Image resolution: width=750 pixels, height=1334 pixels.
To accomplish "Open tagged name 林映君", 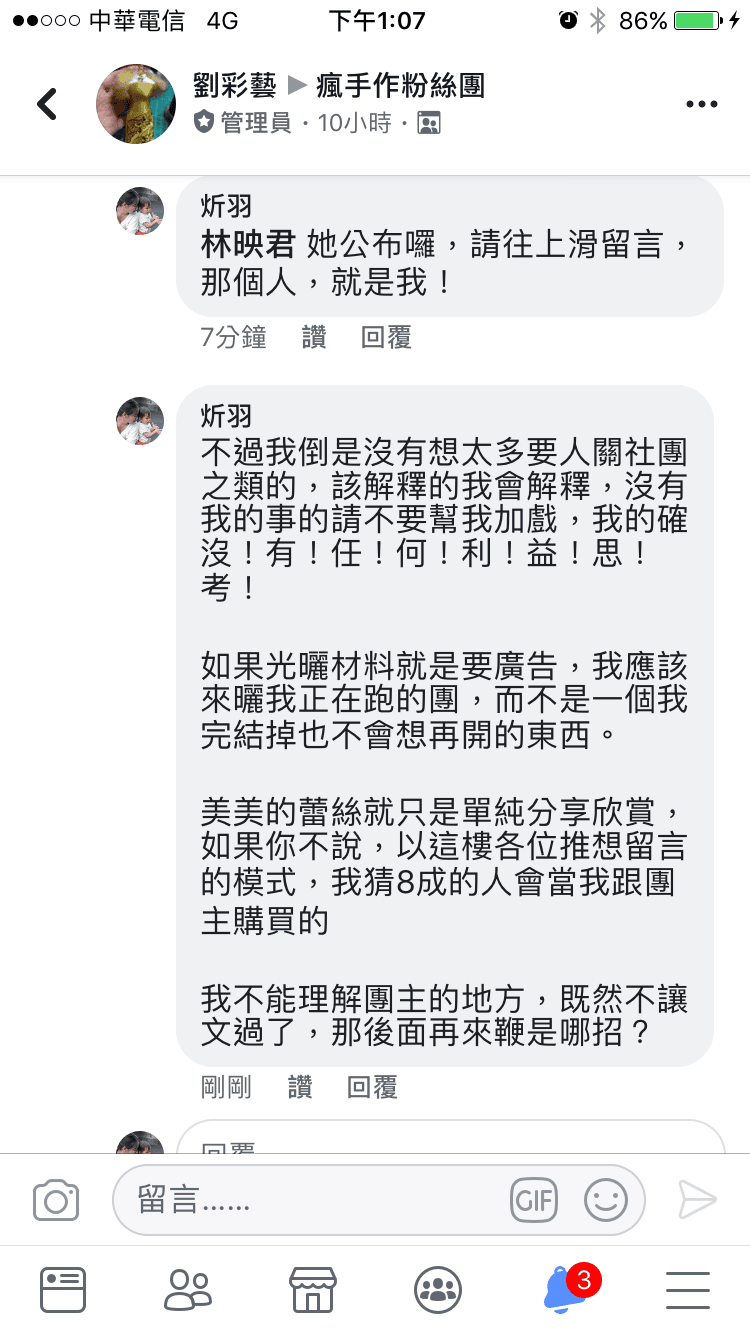I will (x=246, y=245).
